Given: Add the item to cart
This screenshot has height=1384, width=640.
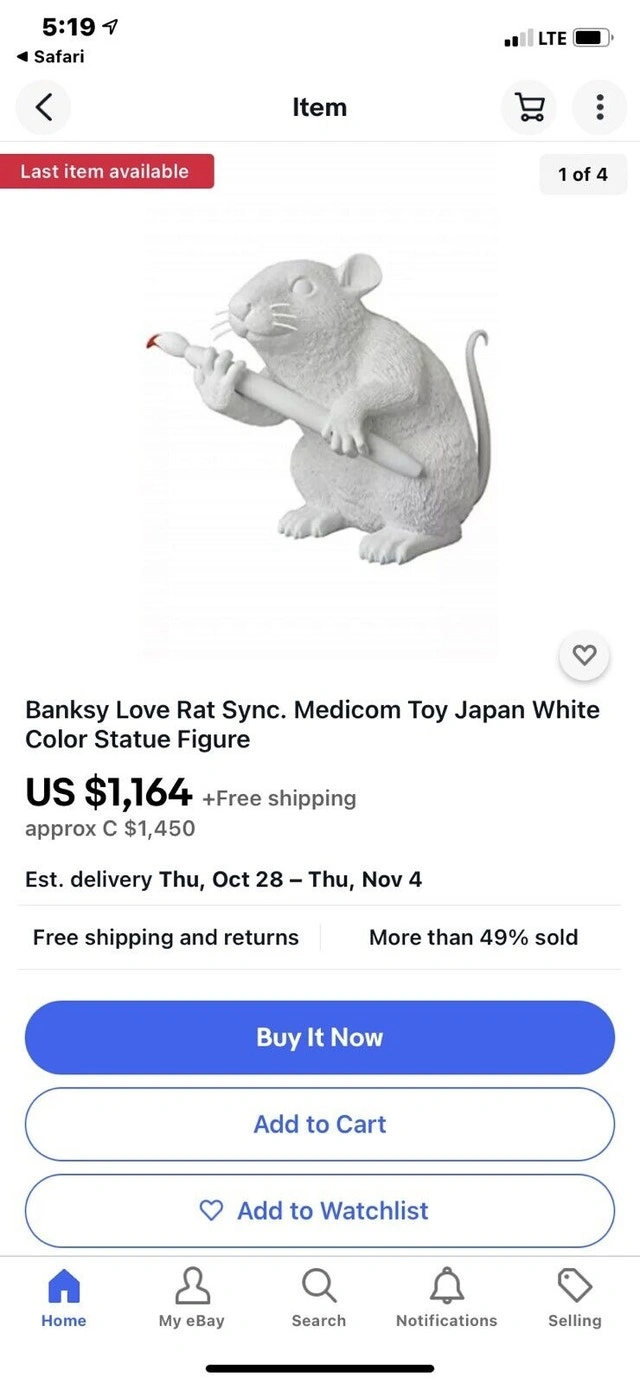Looking at the screenshot, I should 320,1124.
